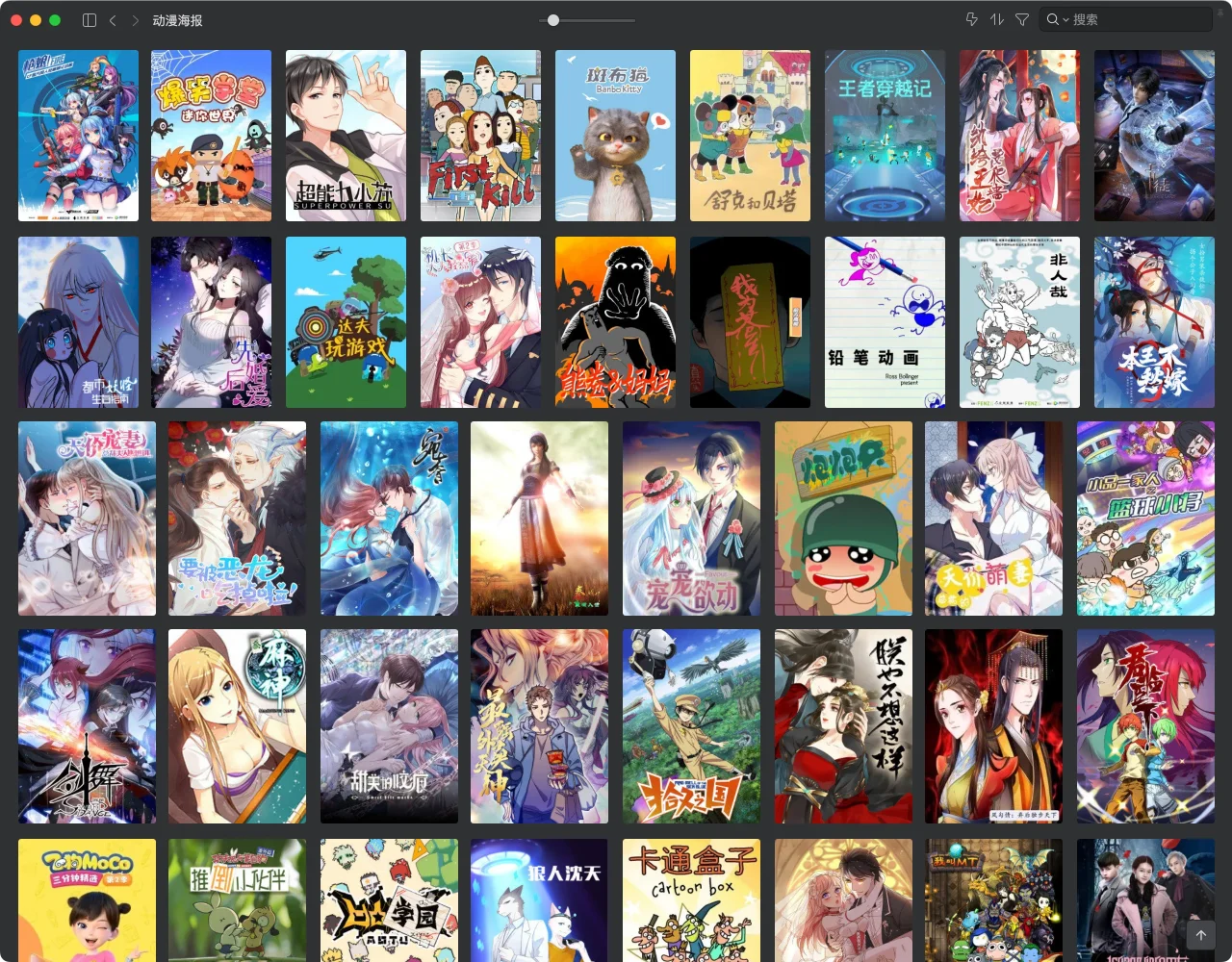View the 舒克和贝塔 poster
Image resolution: width=1232 pixels, height=962 pixels.
click(750, 136)
